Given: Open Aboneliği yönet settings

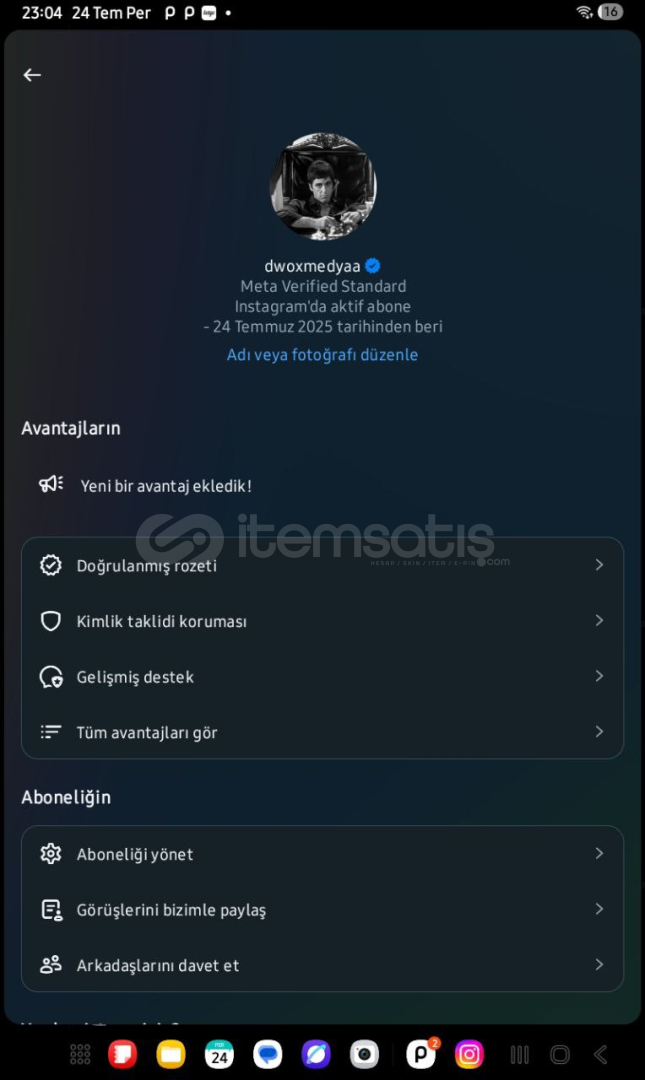Looking at the screenshot, I should click(322, 854).
